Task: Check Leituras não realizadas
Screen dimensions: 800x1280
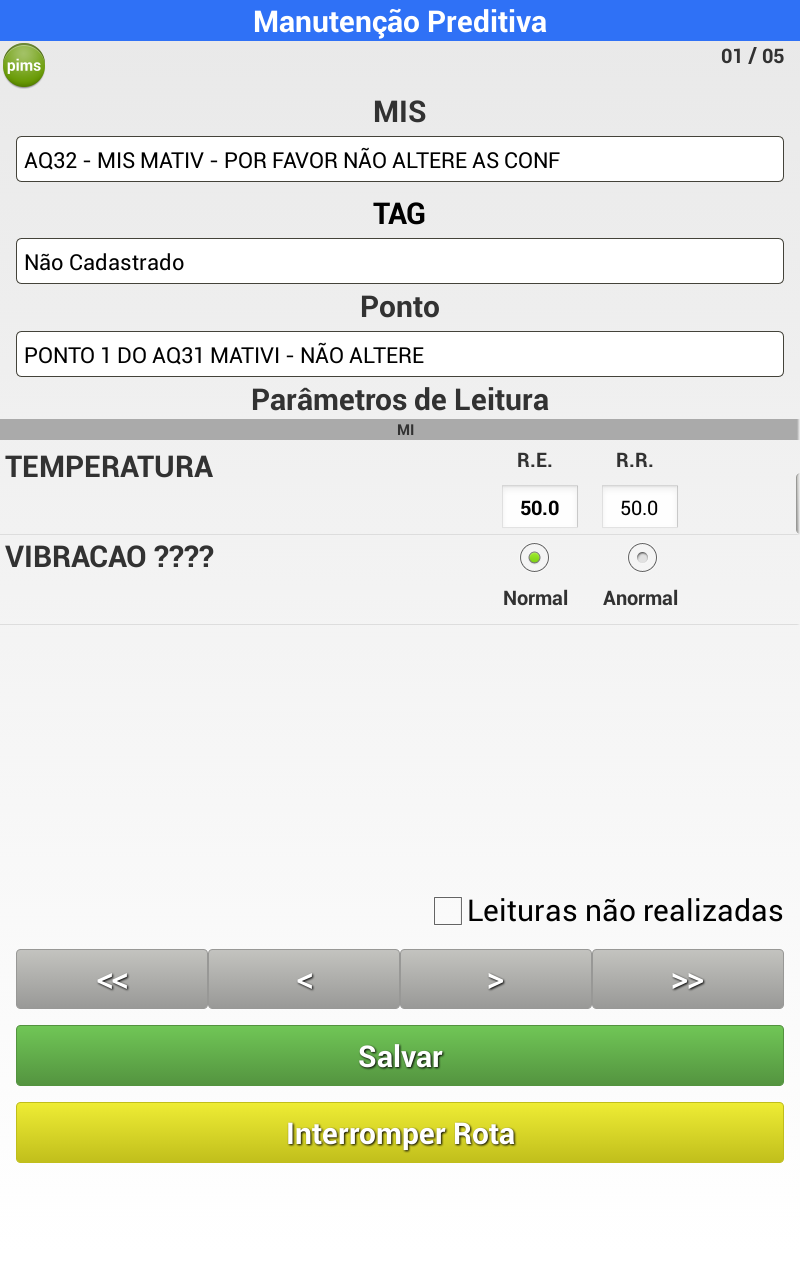Action: point(448,911)
